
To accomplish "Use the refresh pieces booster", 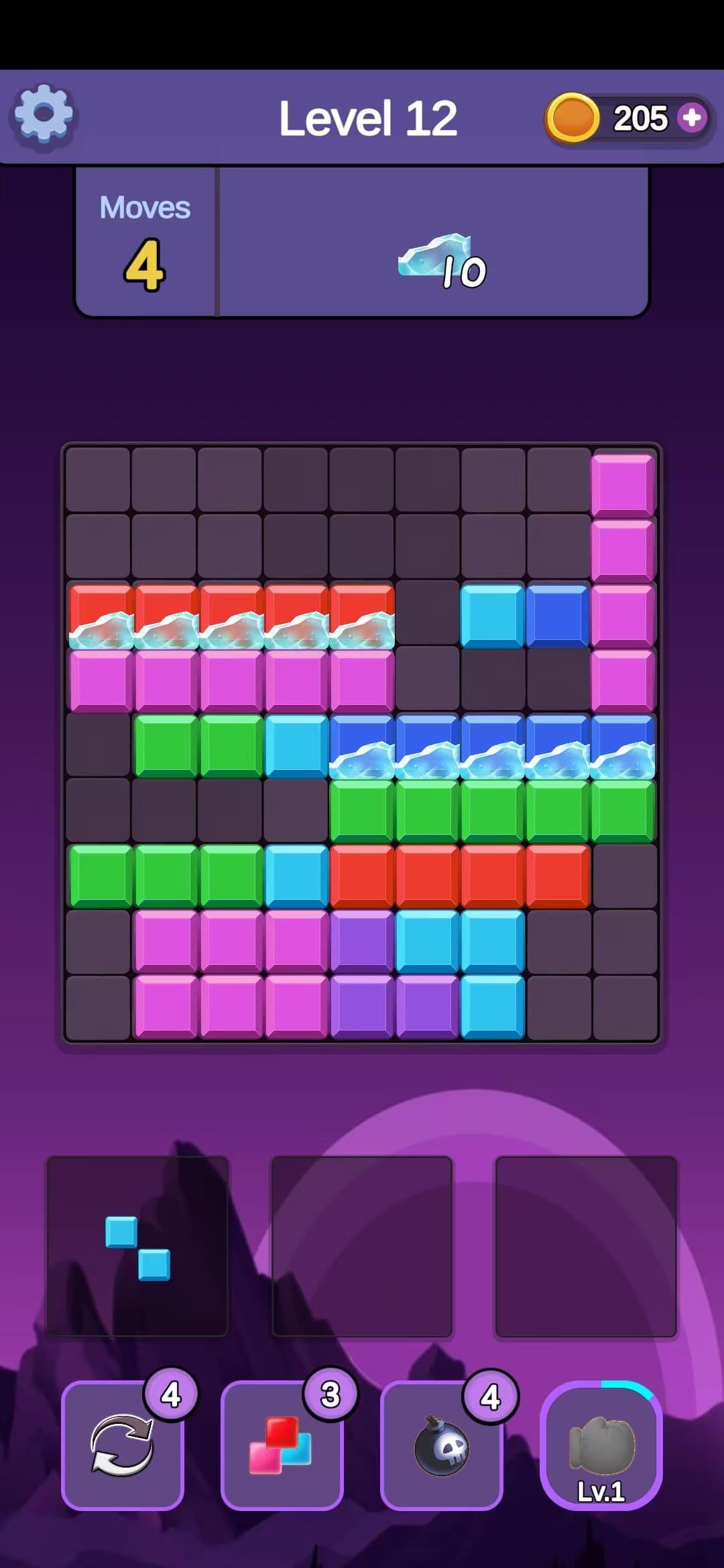I will 123,1444.
